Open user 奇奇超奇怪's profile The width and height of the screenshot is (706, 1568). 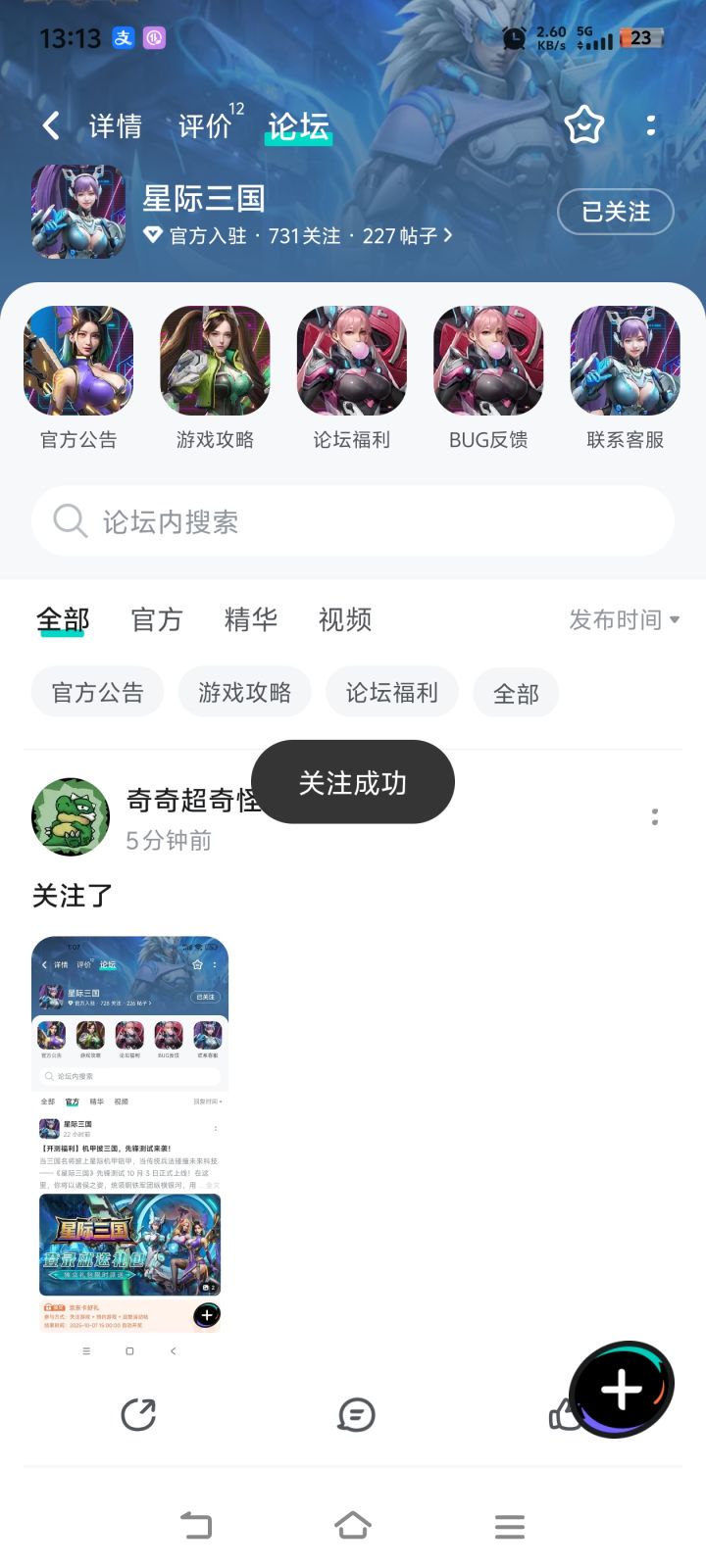(69, 816)
